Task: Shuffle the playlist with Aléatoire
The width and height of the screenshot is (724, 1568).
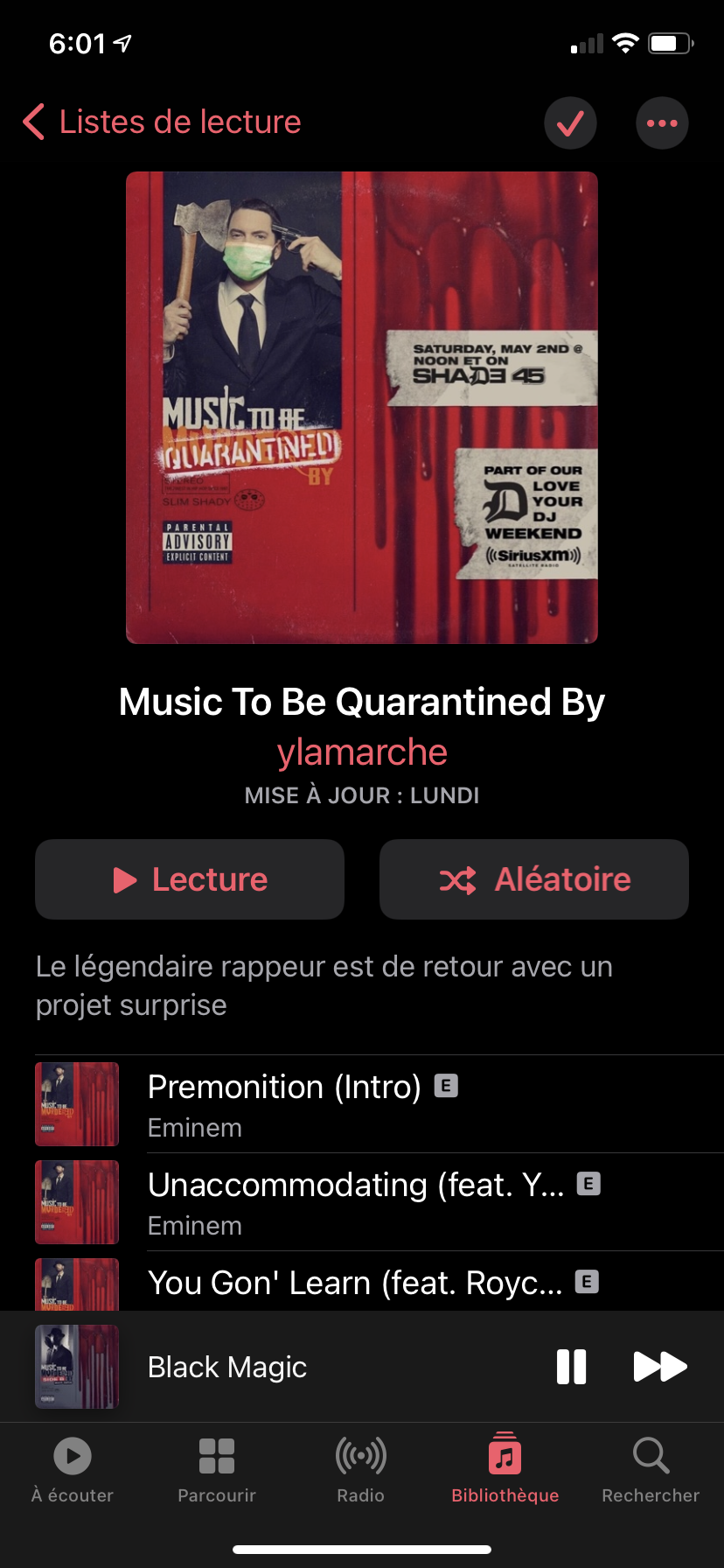Action: [x=534, y=879]
